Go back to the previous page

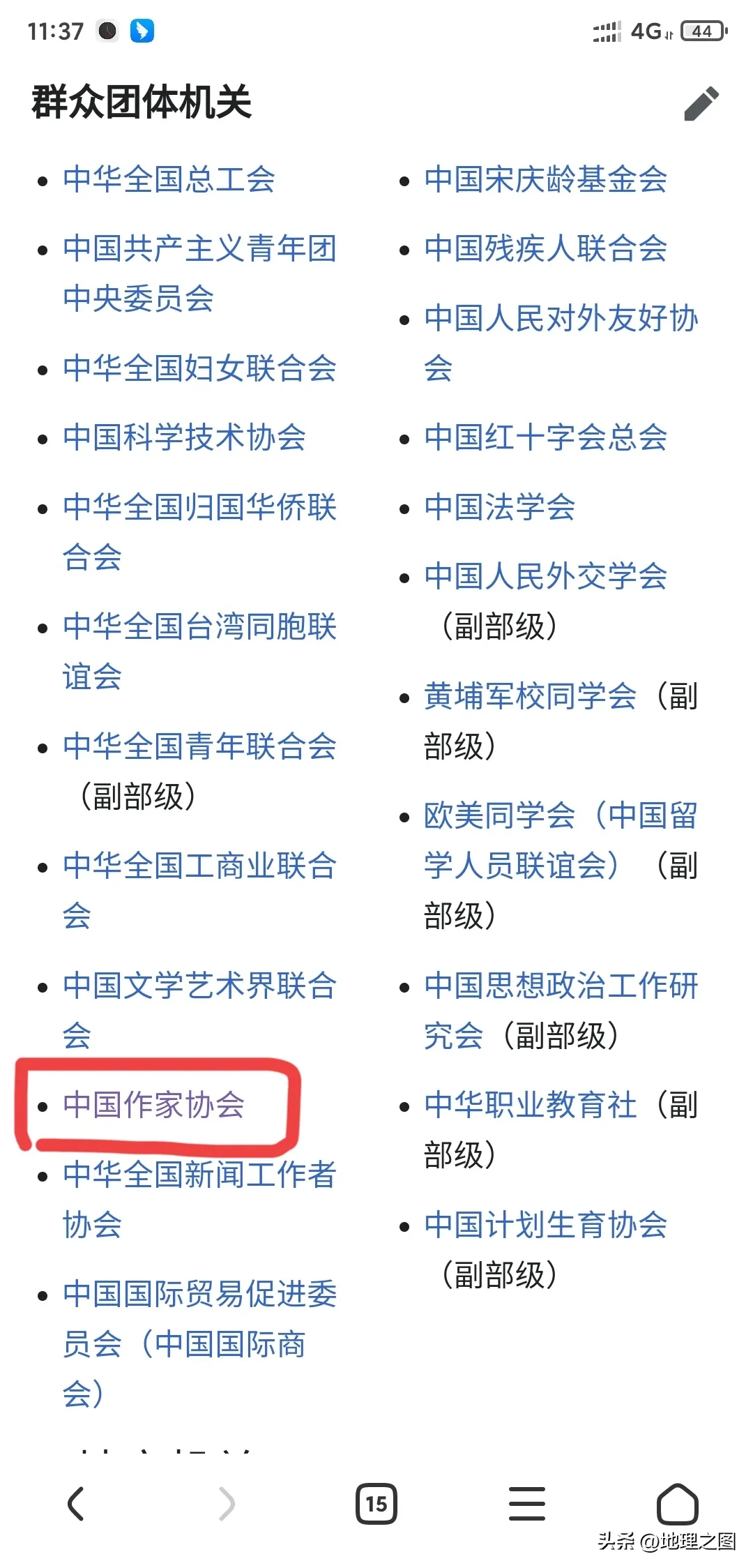[x=76, y=1503]
